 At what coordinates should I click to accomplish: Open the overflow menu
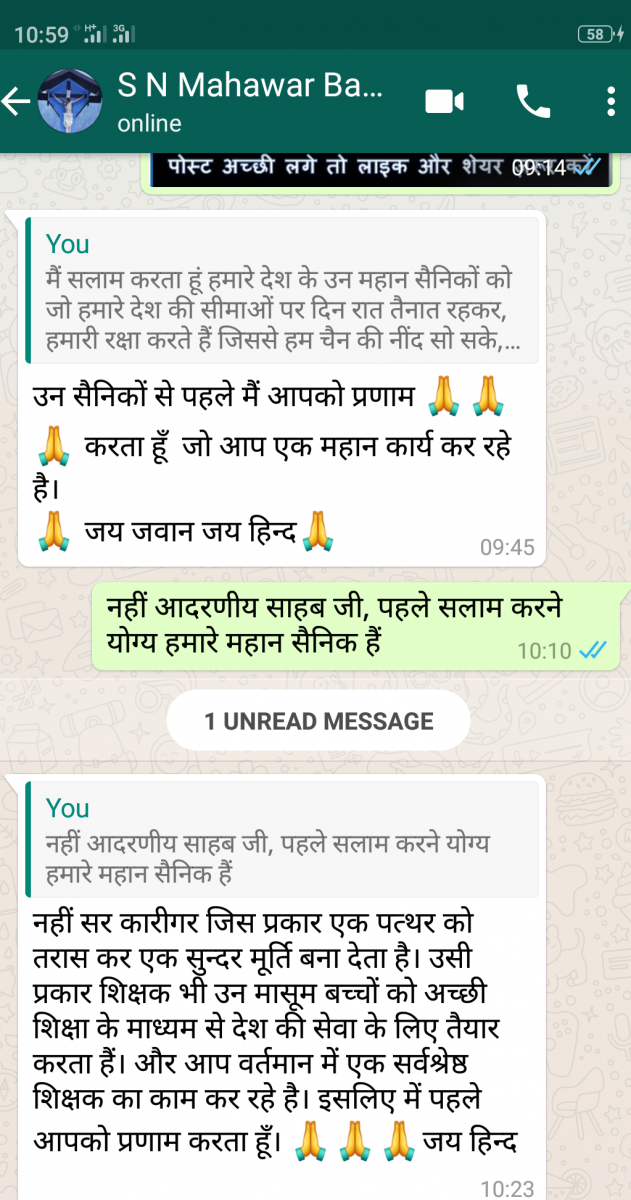tap(611, 101)
